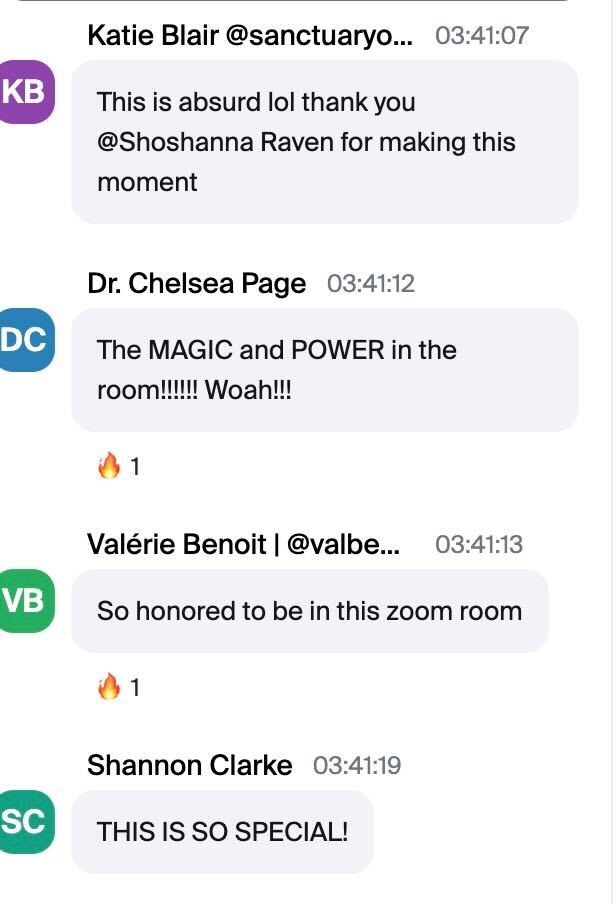This screenshot has width=616, height=904.
Task: Add to the fire reaction under Valérie Benoit's message
Action: tap(118, 688)
